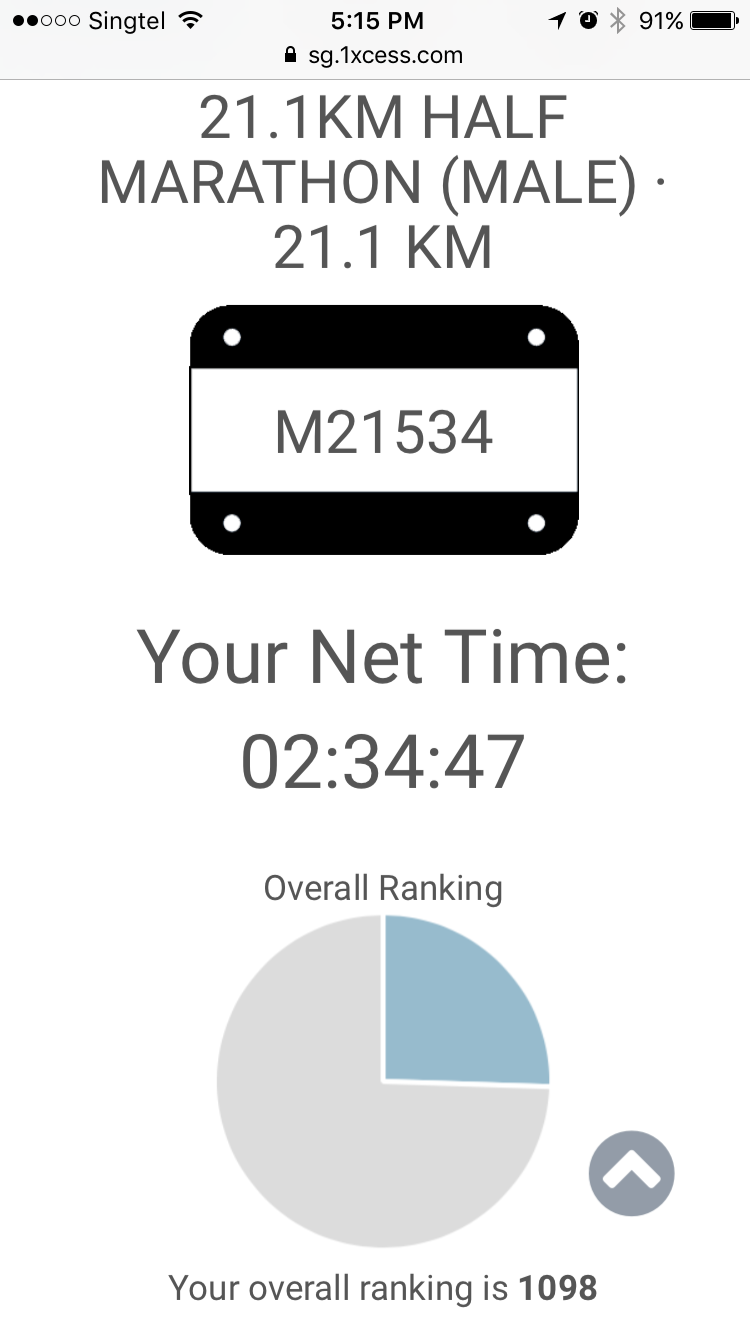The image size is (750, 1334).
Task: Tap the sg.1xcess.com address bar
Action: coord(375,55)
